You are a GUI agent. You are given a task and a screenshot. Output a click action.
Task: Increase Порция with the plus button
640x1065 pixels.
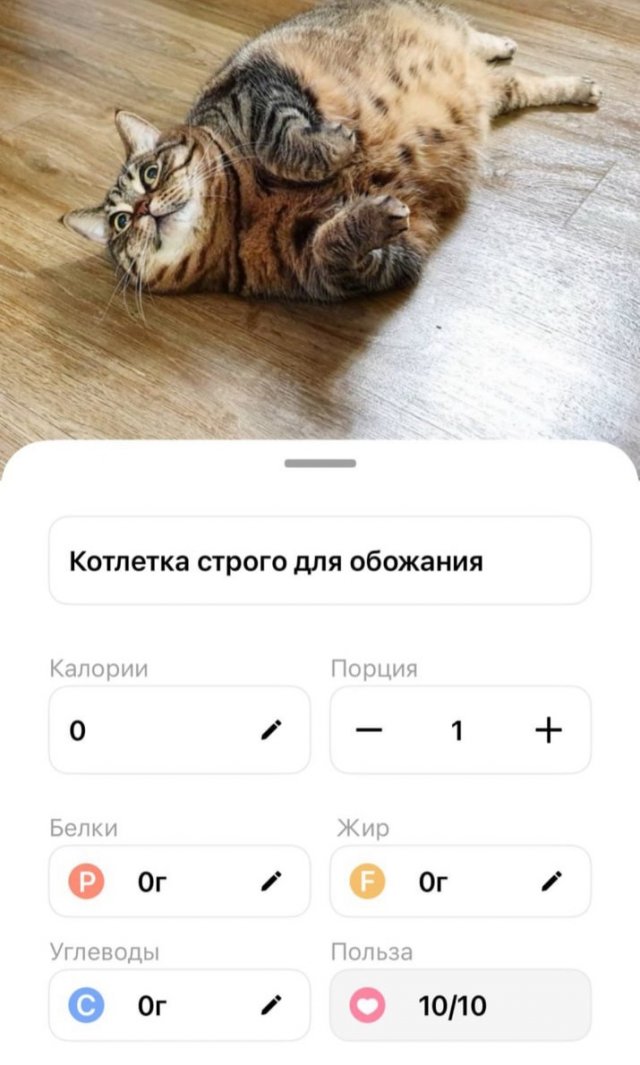tap(548, 731)
